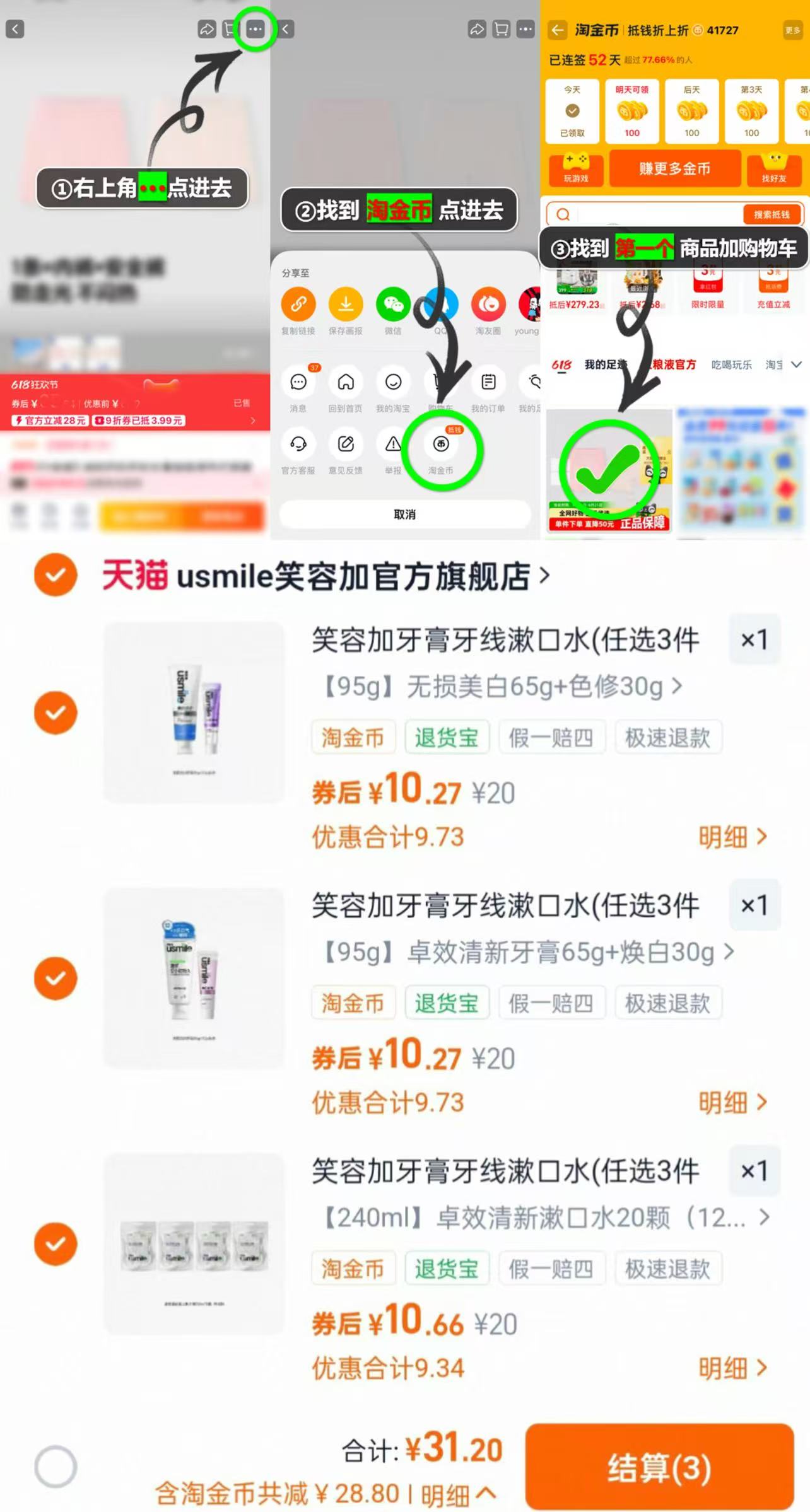Open the usmile 官方旗舰店 store page chevron
This screenshot has height=1512, width=810.
point(544,574)
